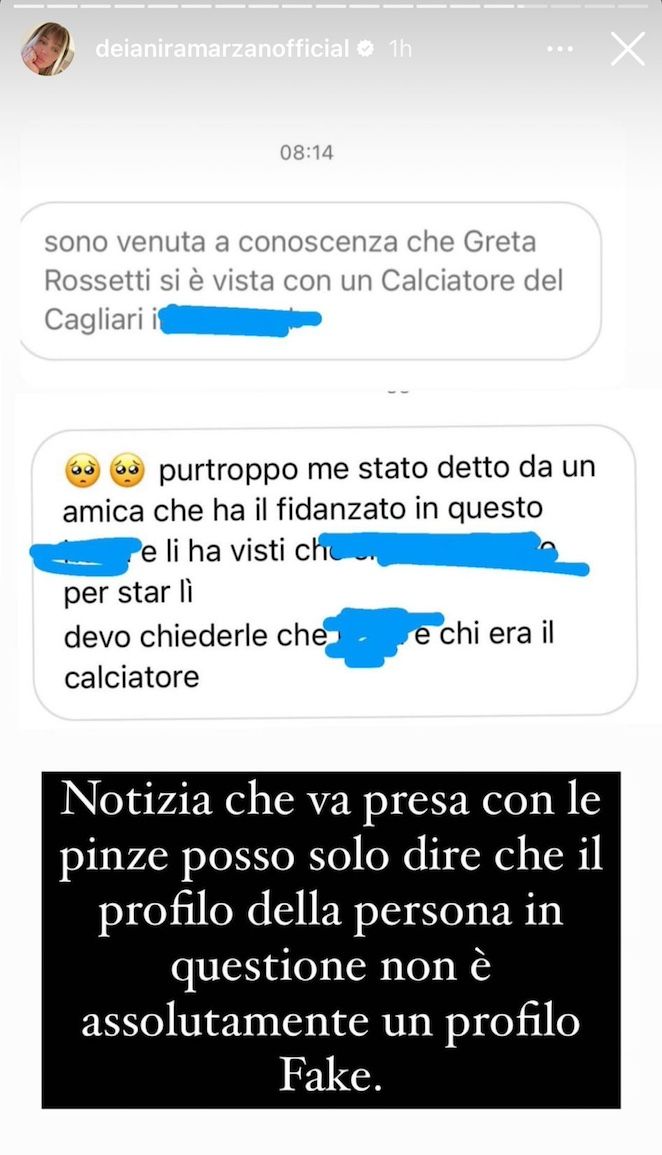The height and width of the screenshot is (1155, 662).
Task: Open deianiramarzanofficial's profile picture
Action: pyautogui.click(x=48, y=49)
